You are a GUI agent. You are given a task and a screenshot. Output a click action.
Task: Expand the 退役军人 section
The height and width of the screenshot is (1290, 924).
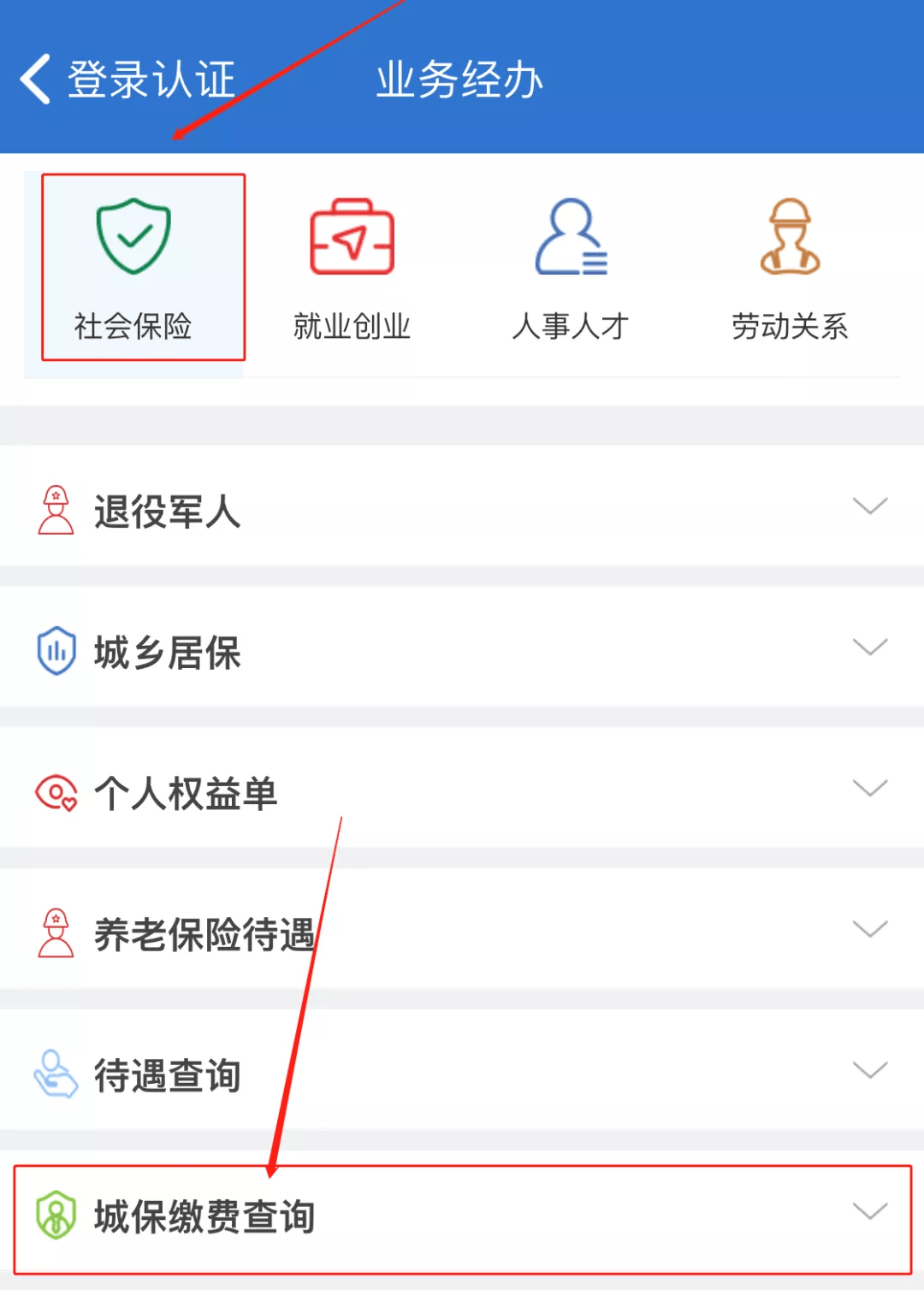(462, 510)
